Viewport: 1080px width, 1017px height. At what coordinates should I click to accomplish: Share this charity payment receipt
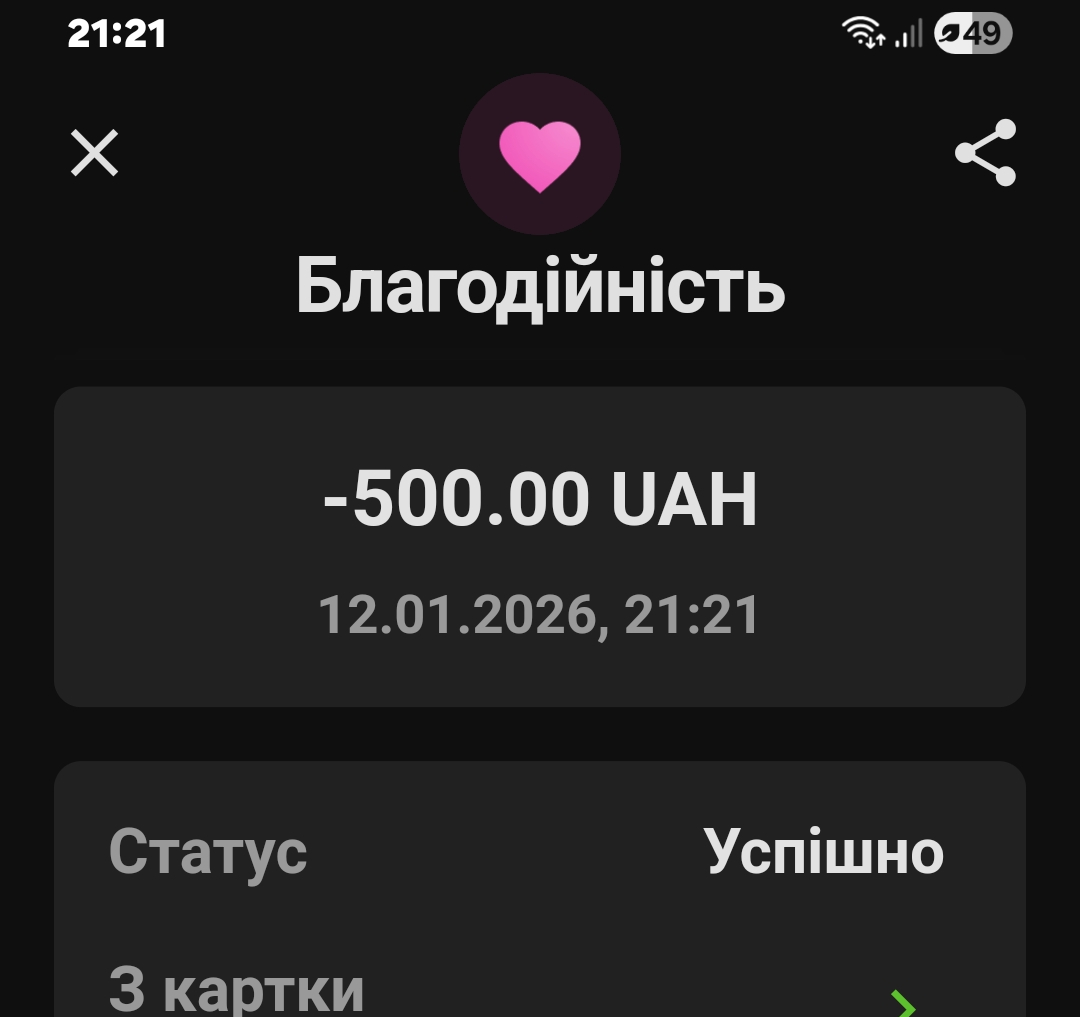(985, 153)
